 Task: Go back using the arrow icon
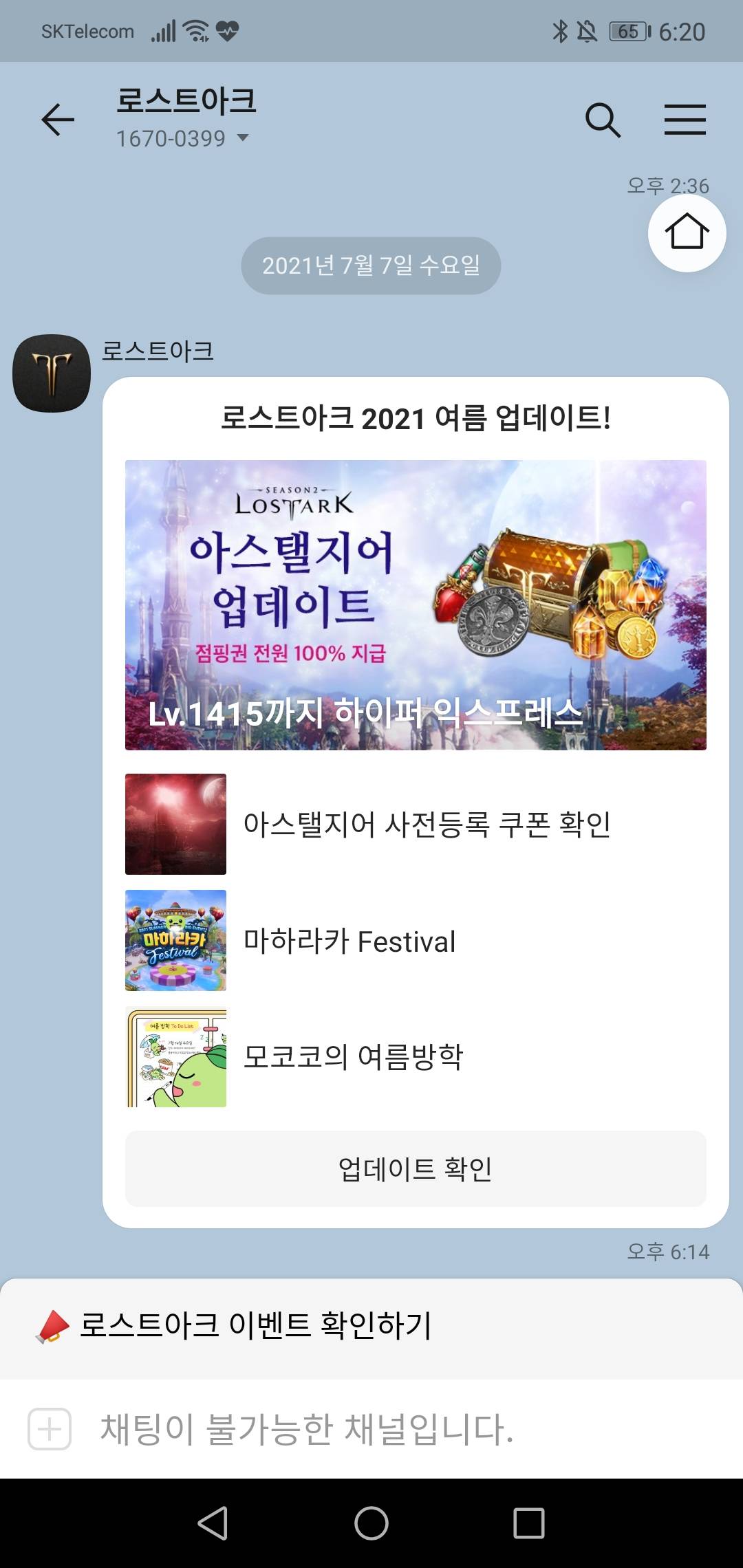pyautogui.click(x=58, y=120)
